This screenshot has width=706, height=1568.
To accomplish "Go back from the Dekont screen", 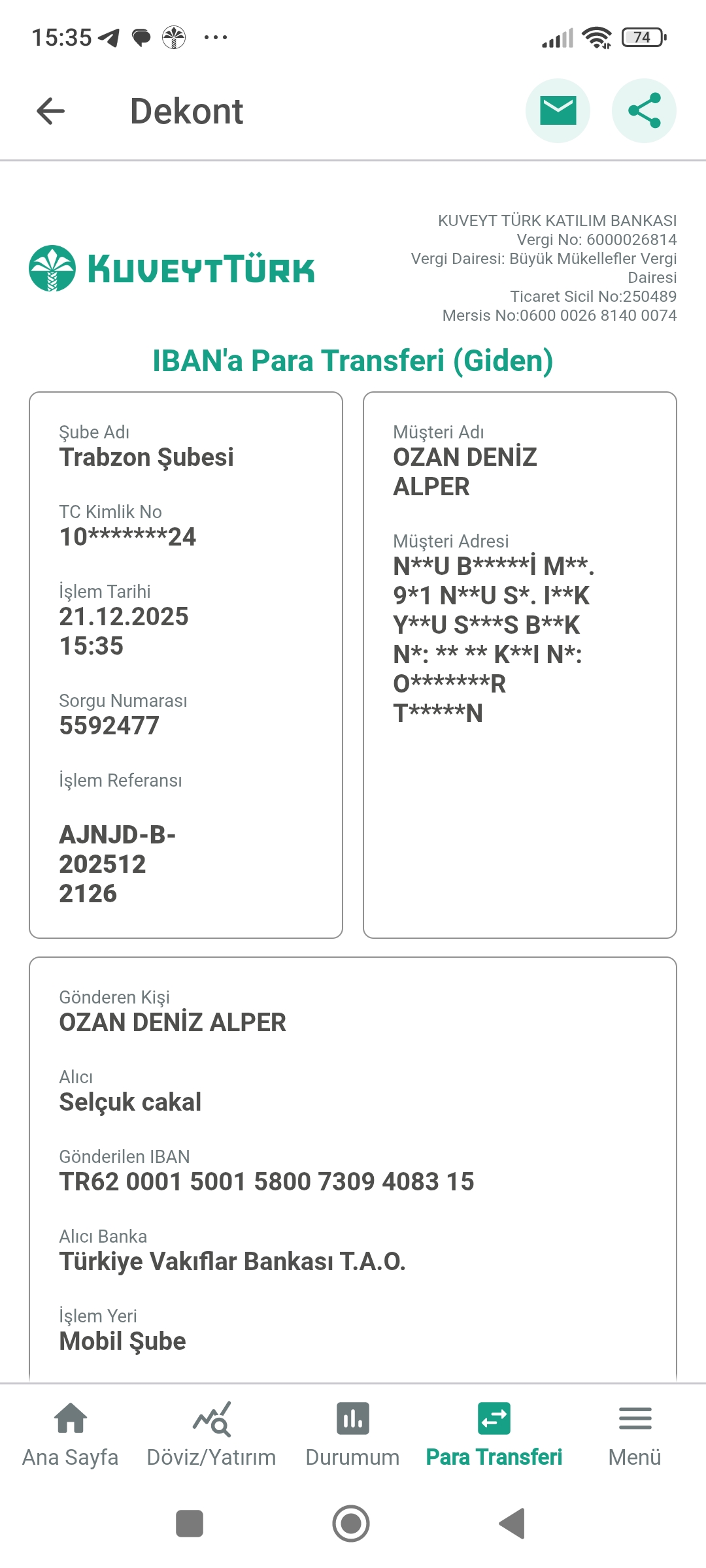I will click(x=50, y=111).
